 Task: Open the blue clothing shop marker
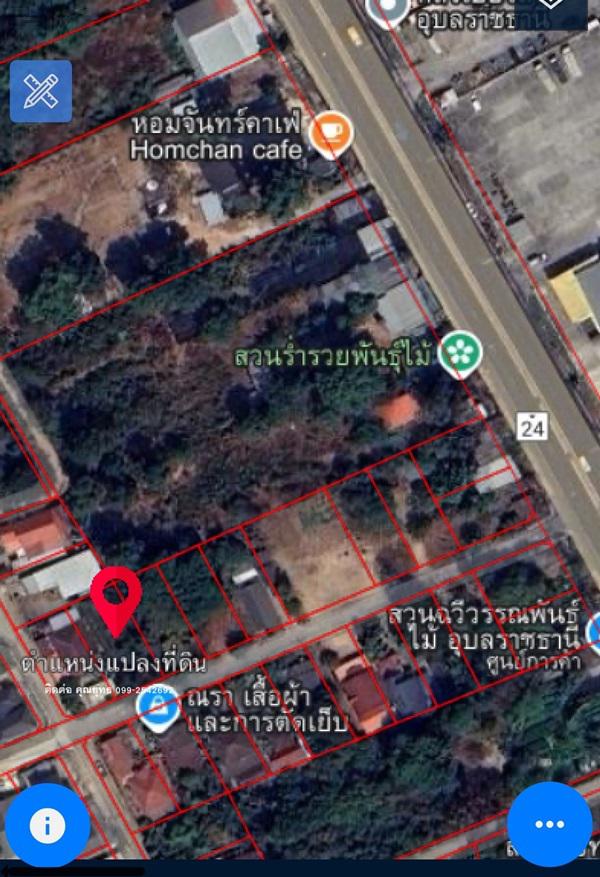point(158,709)
